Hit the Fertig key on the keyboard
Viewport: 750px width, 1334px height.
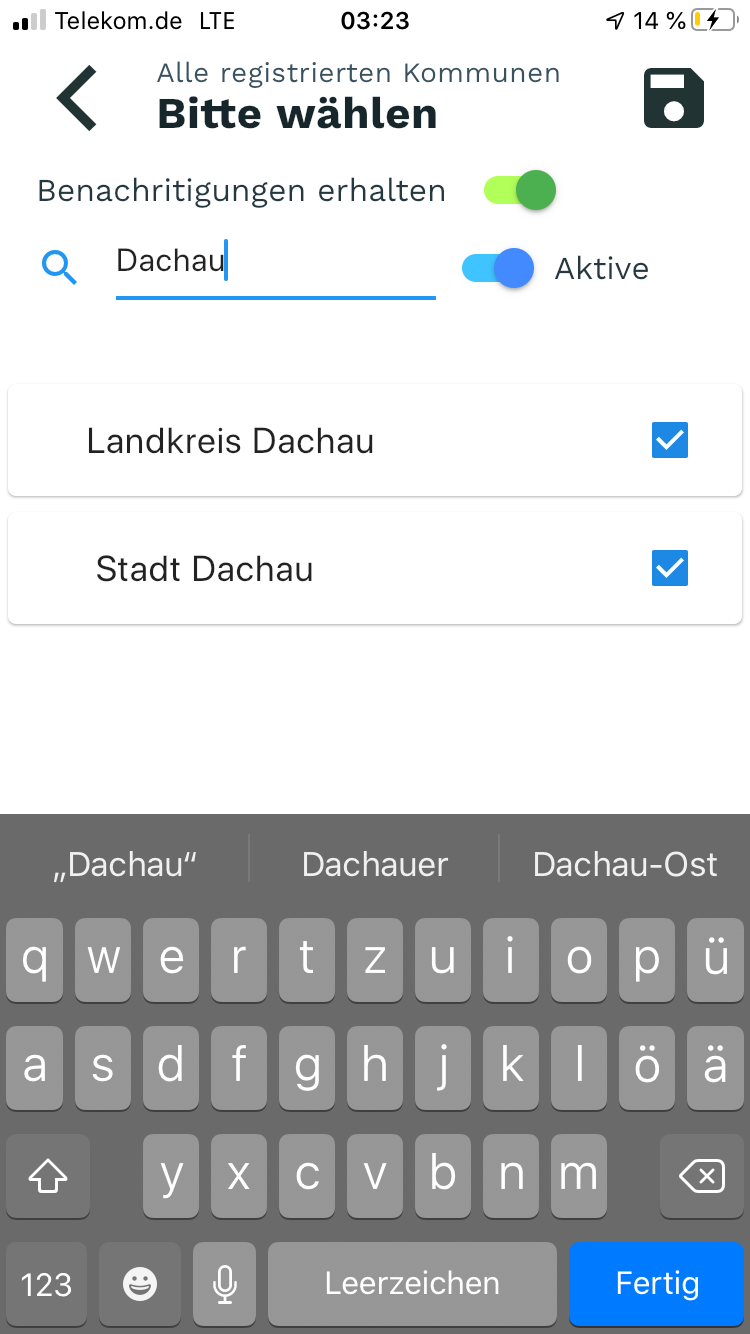pyautogui.click(x=657, y=1283)
